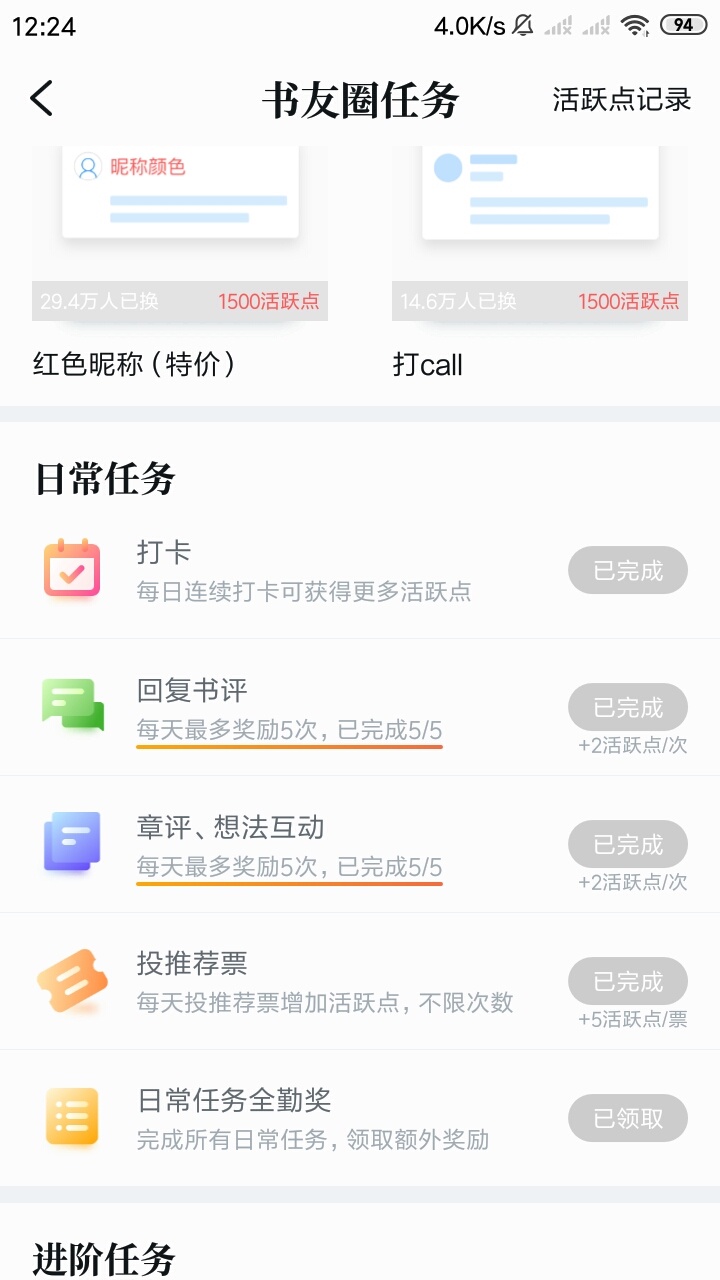
Task: Tap 已领取 button for 日常任务全勤奖
Action: pyautogui.click(x=628, y=1118)
